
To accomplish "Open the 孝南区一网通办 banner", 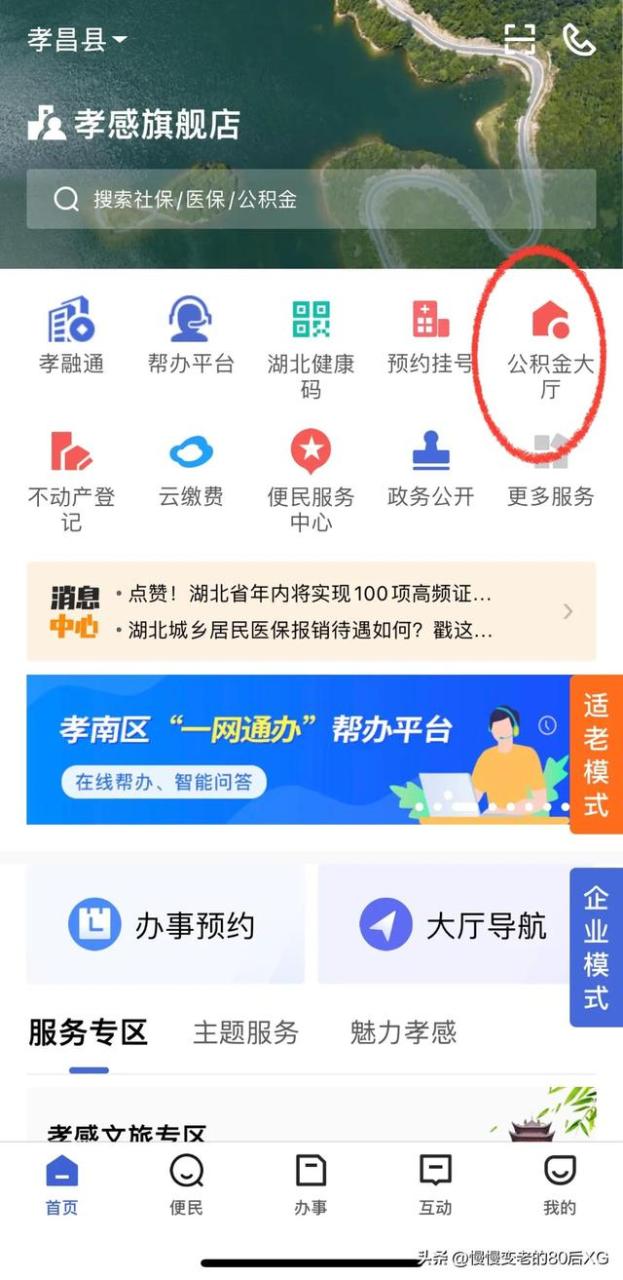I will [298, 749].
